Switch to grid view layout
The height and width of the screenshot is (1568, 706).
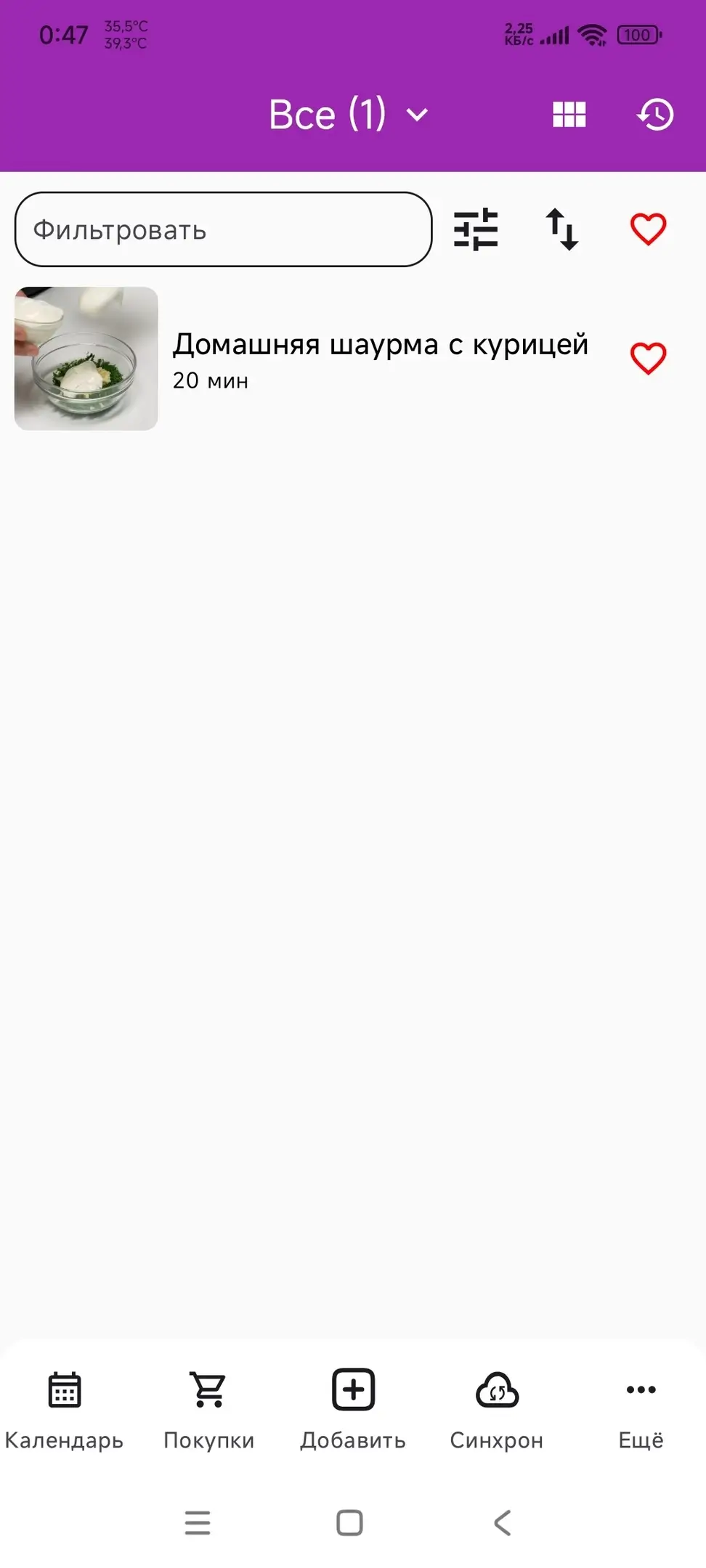[569, 115]
